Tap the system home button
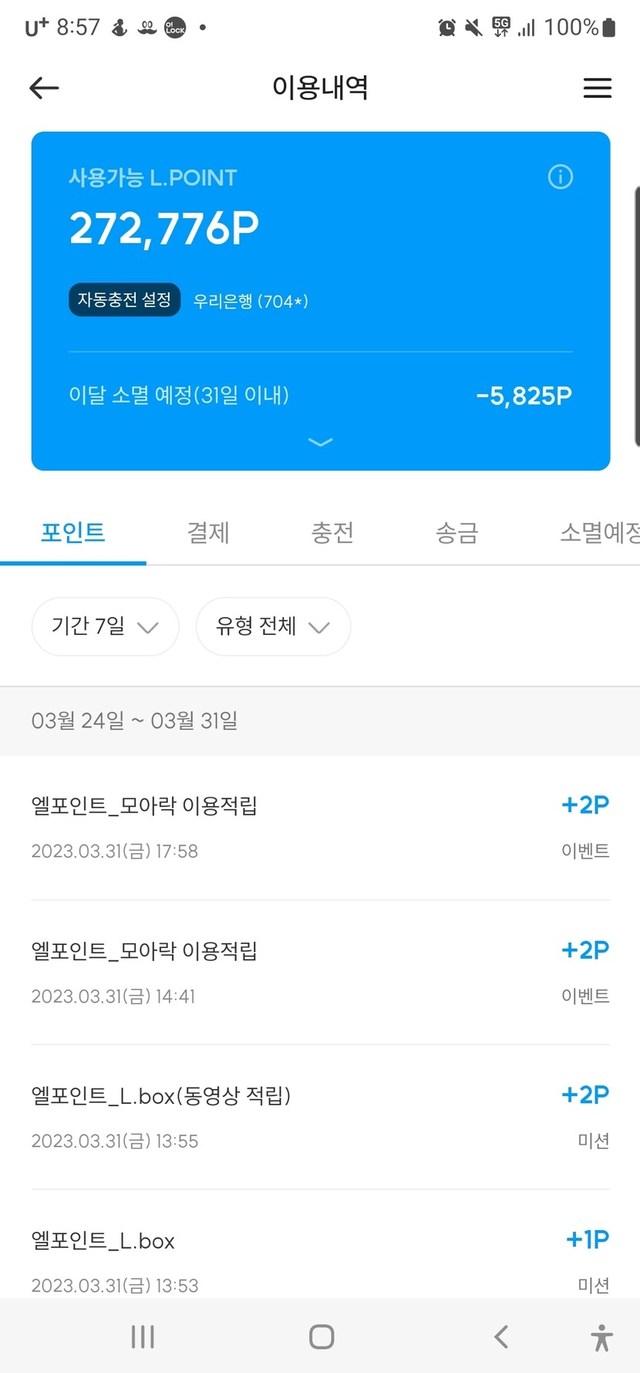This screenshot has width=640, height=1373. 321,1337
